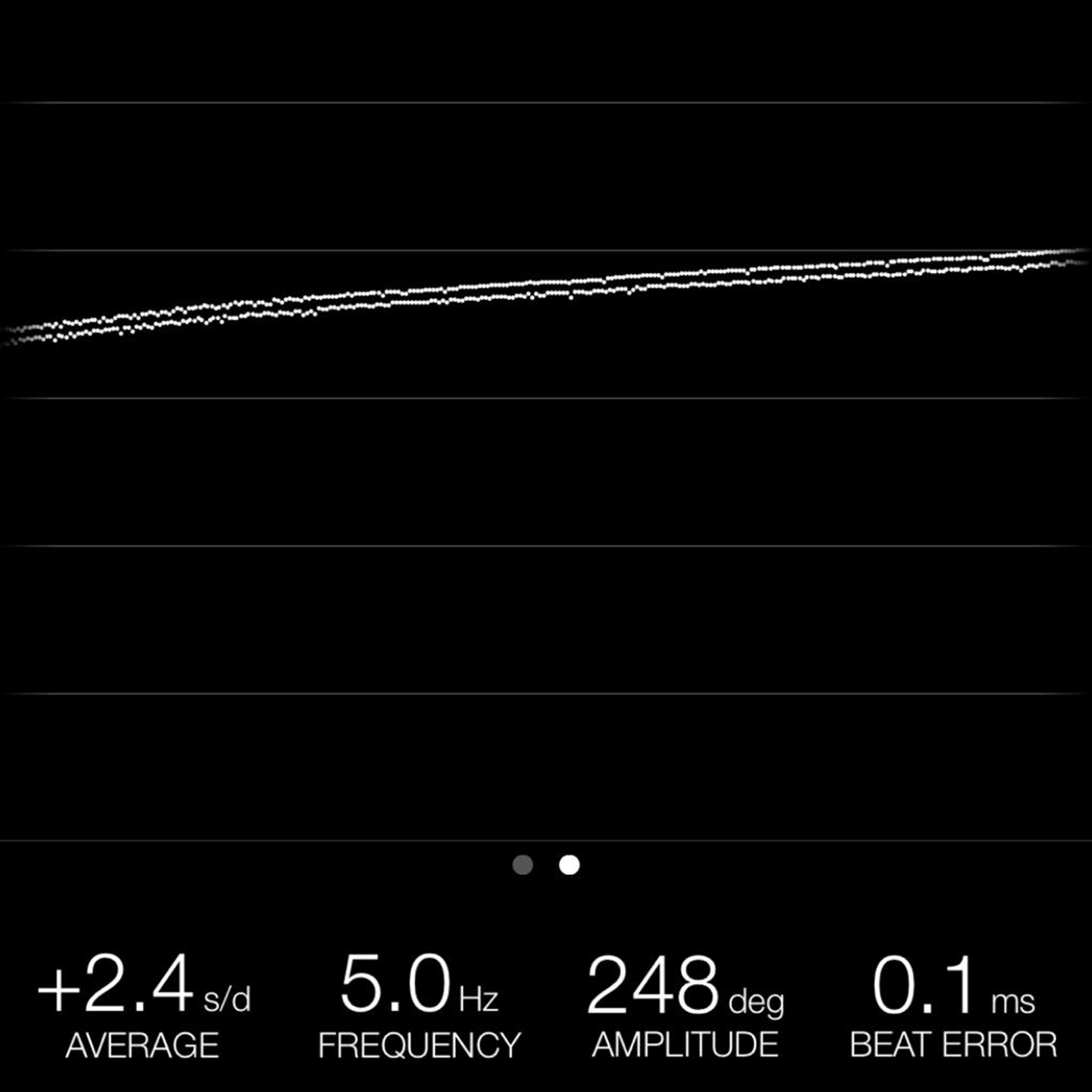Select the first page indicator dot
Viewport: 1092px width, 1092px height.
522,865
